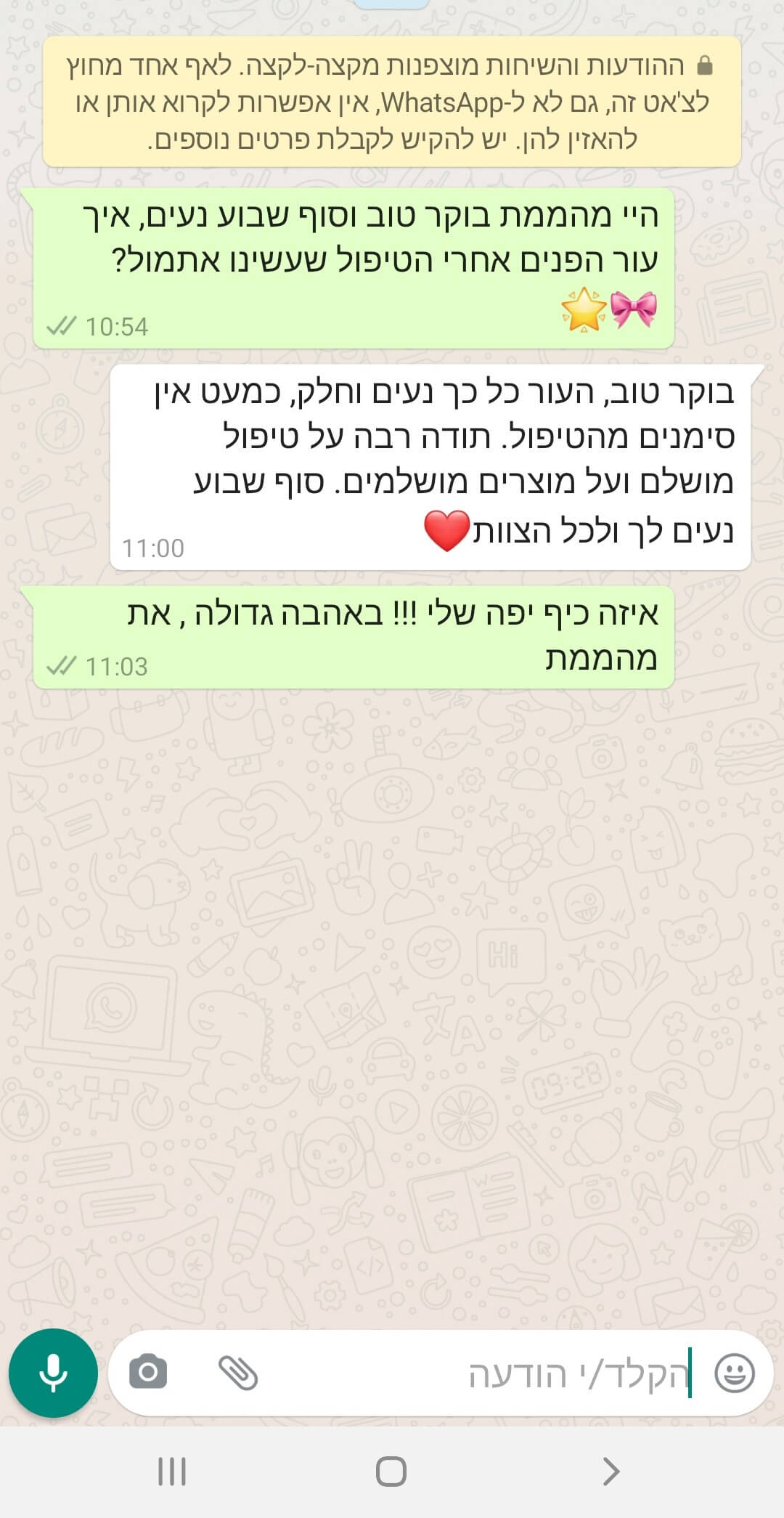
Task: Open the attachment paperclip menu
Action: (x=238, y=1373)
